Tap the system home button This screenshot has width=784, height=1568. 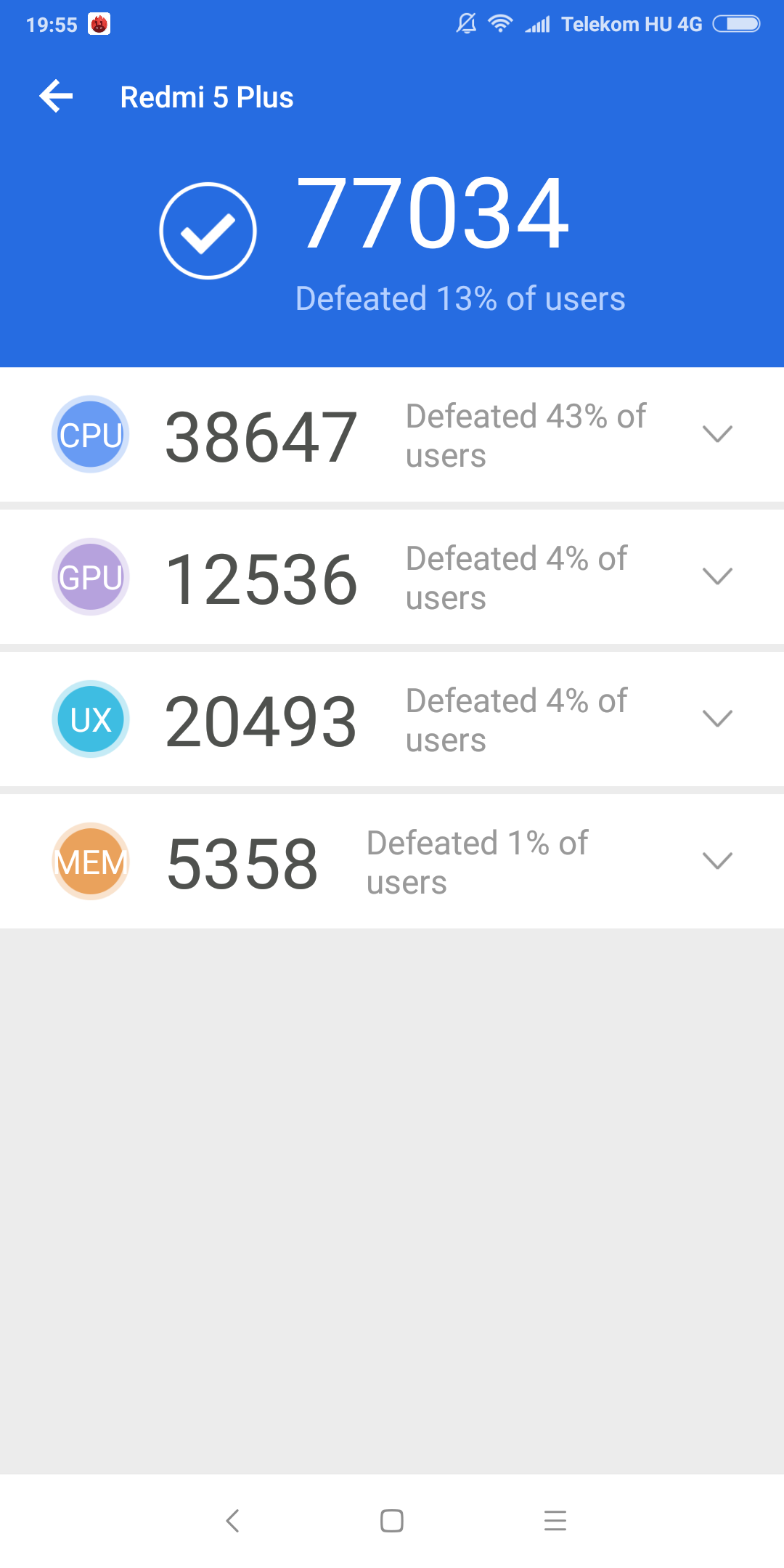[392, 1520]
